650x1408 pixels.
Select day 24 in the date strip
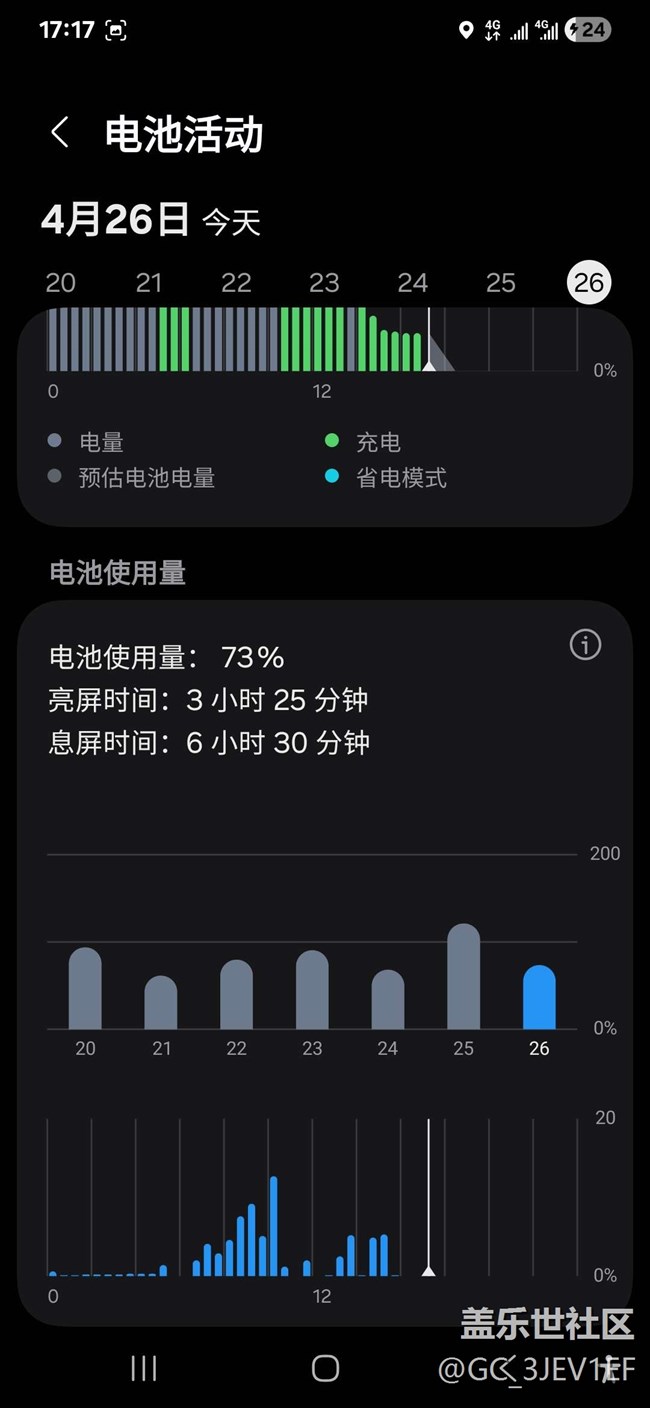point(412,283)
